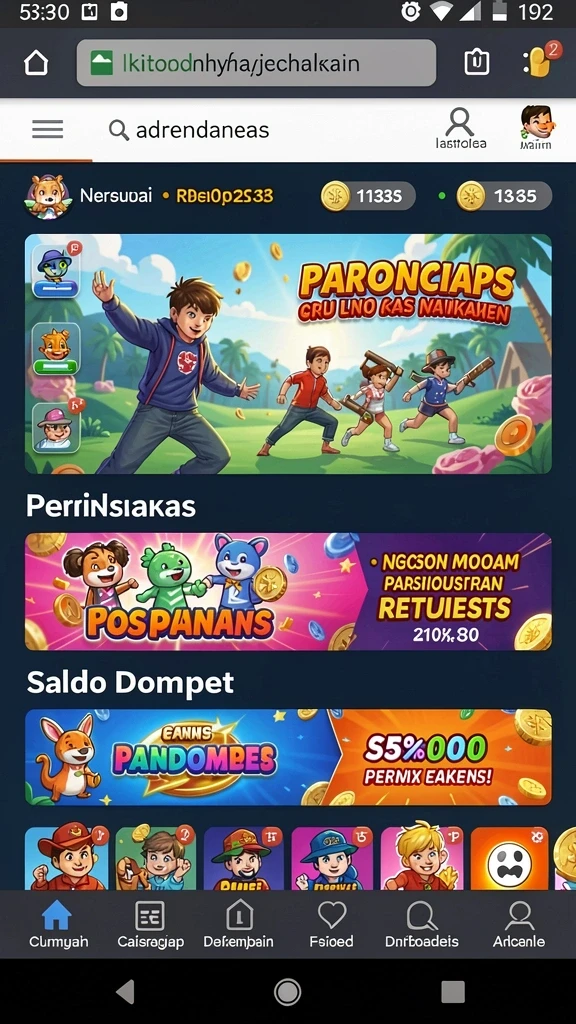Open the Nersuoai profile avatar

[48, 196]
